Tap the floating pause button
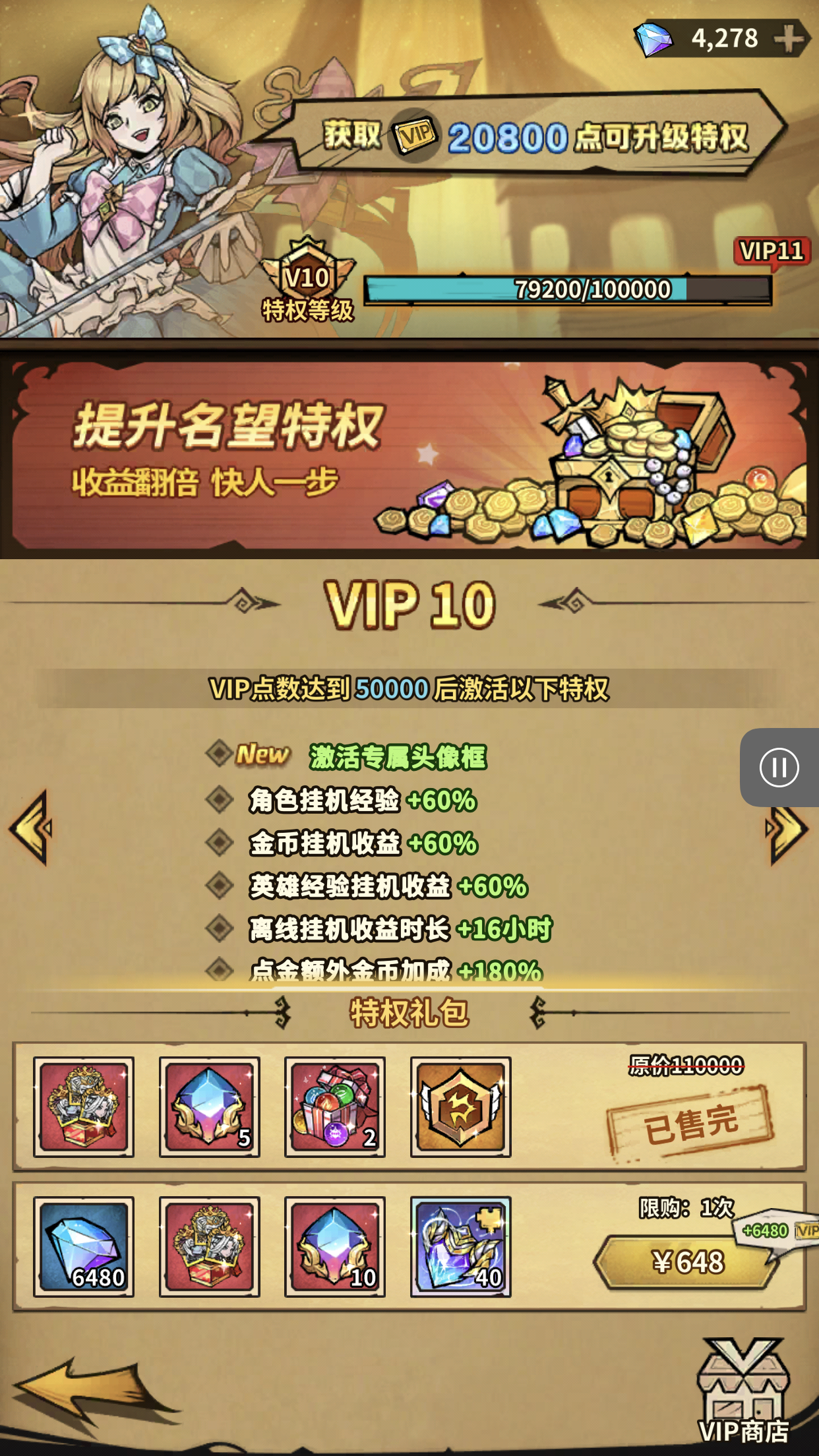Image resolution: width=819 pixels, height=1456 pixels. 779,768
